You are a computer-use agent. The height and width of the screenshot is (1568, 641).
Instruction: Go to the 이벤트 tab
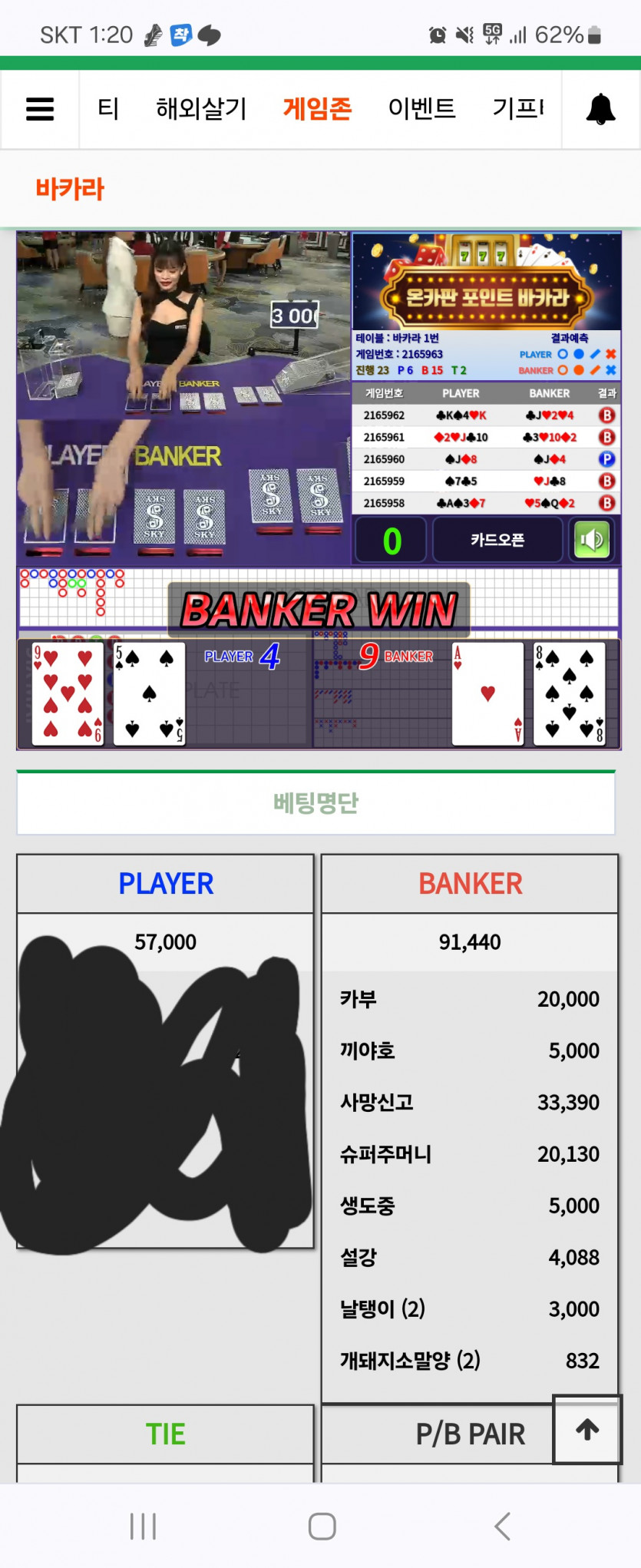(x=421, y=109)
